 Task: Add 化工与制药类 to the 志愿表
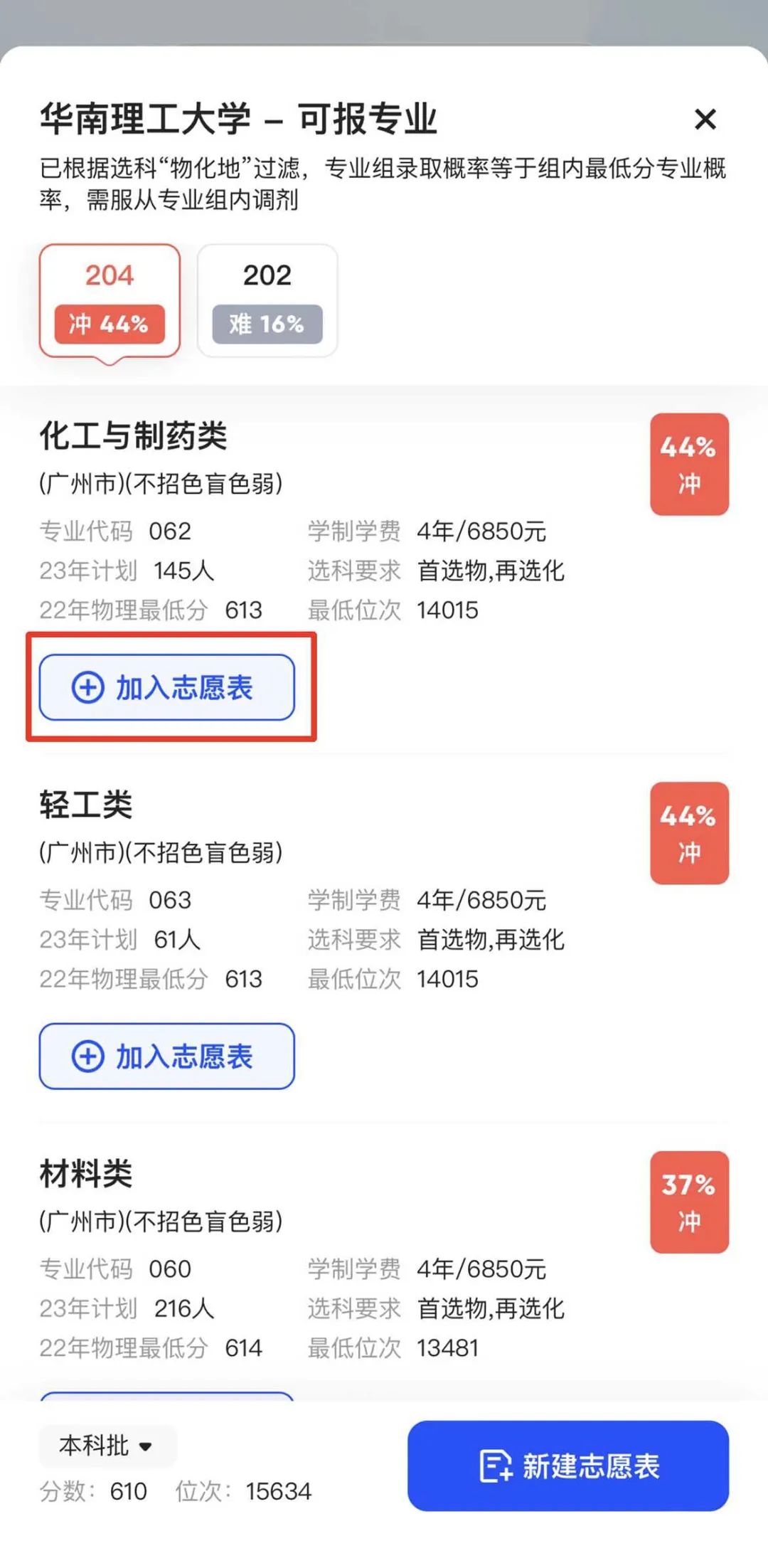tap(167, 687)
